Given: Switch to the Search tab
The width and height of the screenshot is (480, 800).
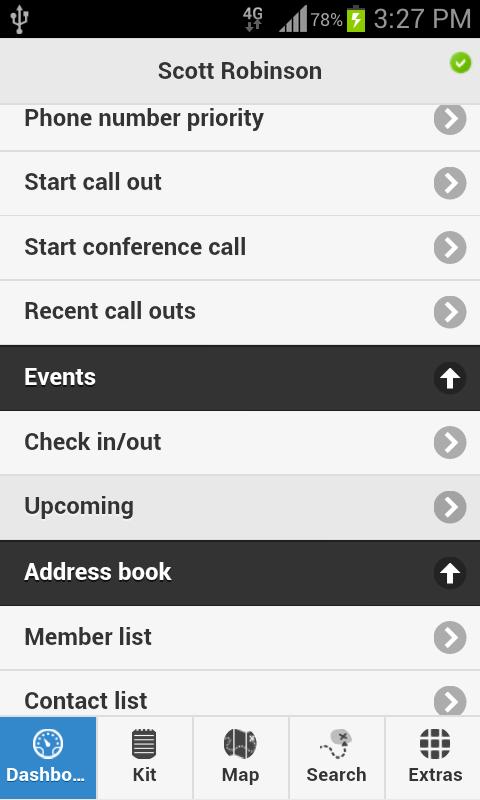Looking at the screenshot, I should 337,758.
